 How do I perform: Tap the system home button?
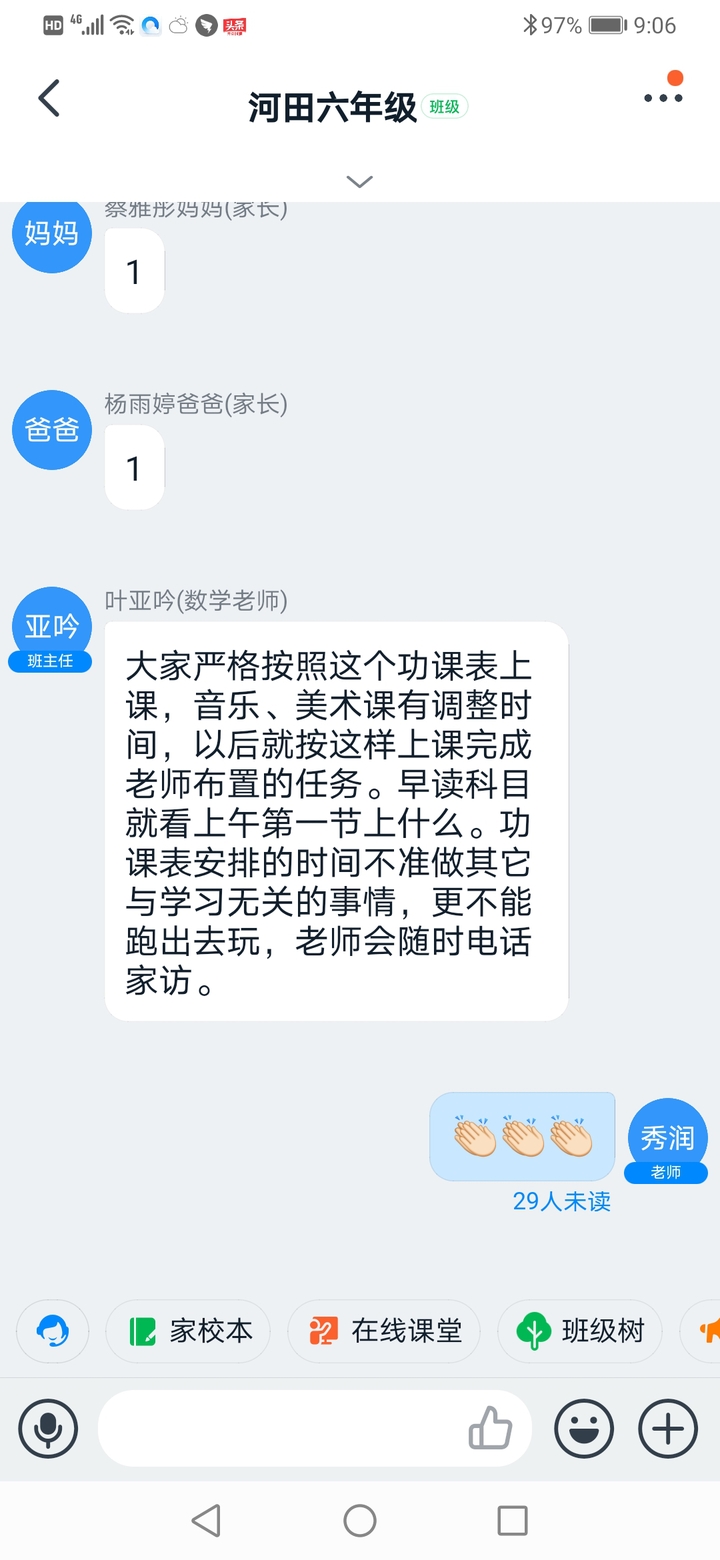360,1521
